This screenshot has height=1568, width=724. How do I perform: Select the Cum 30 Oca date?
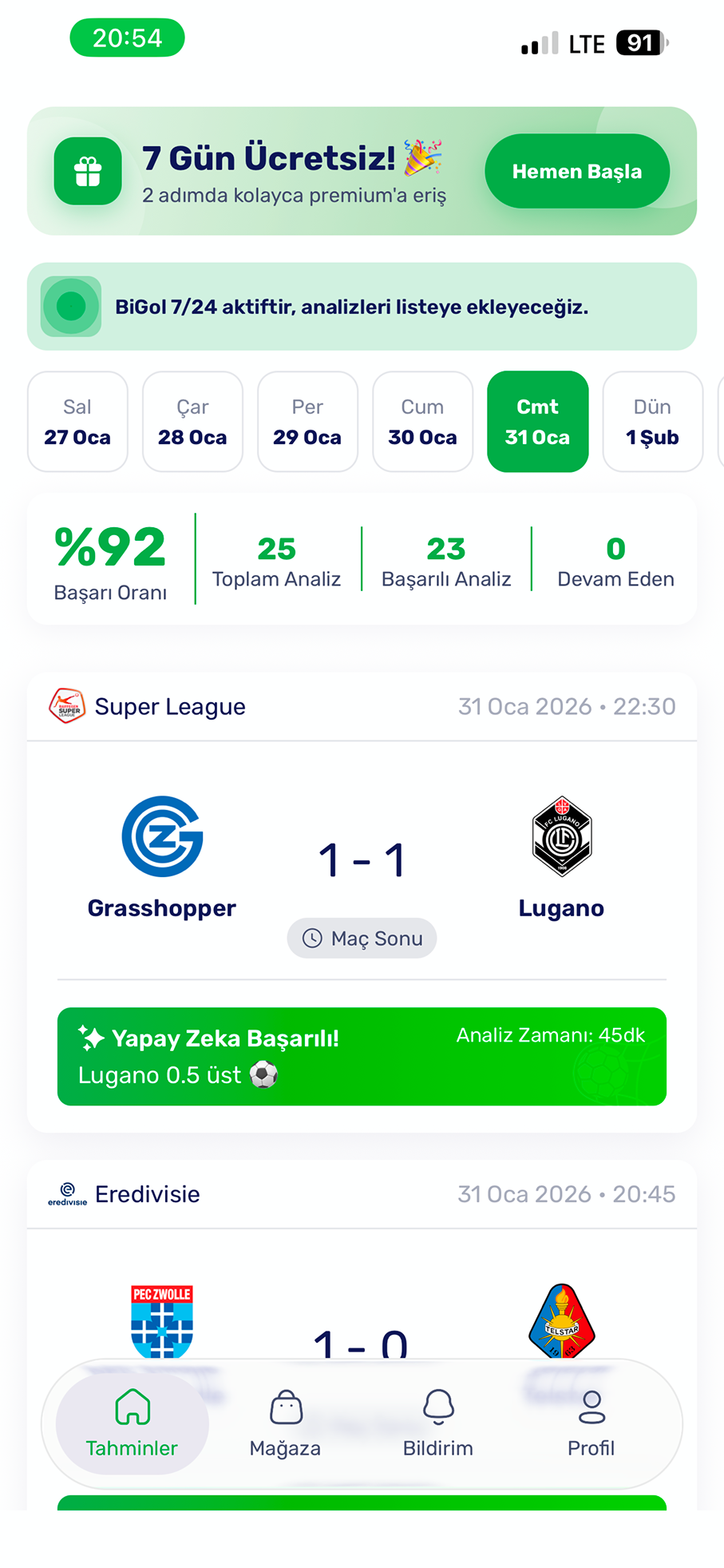pos(422,422)
